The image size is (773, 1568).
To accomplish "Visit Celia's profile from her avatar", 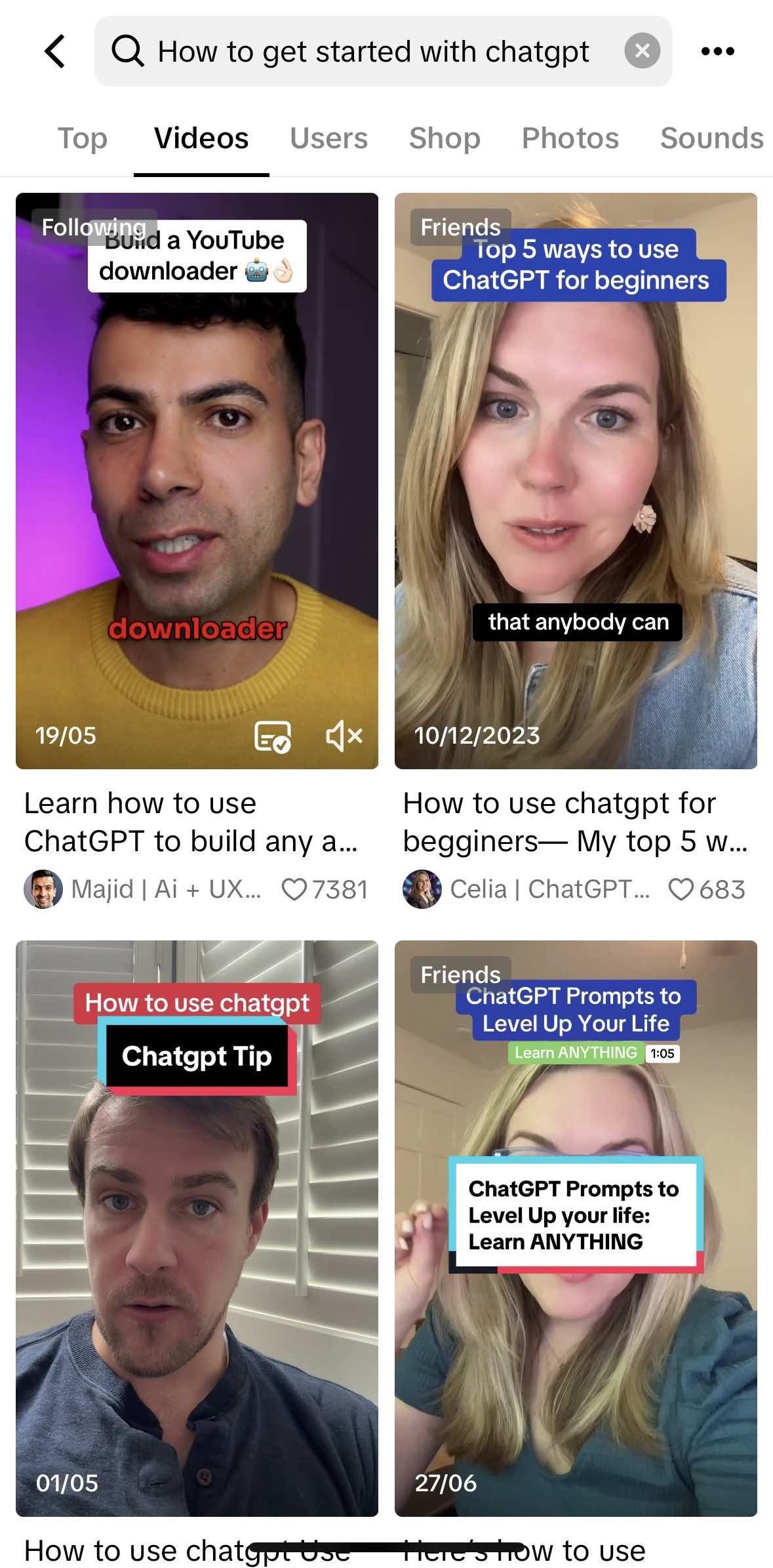I will pyautogui.click(x=422, y=889).
